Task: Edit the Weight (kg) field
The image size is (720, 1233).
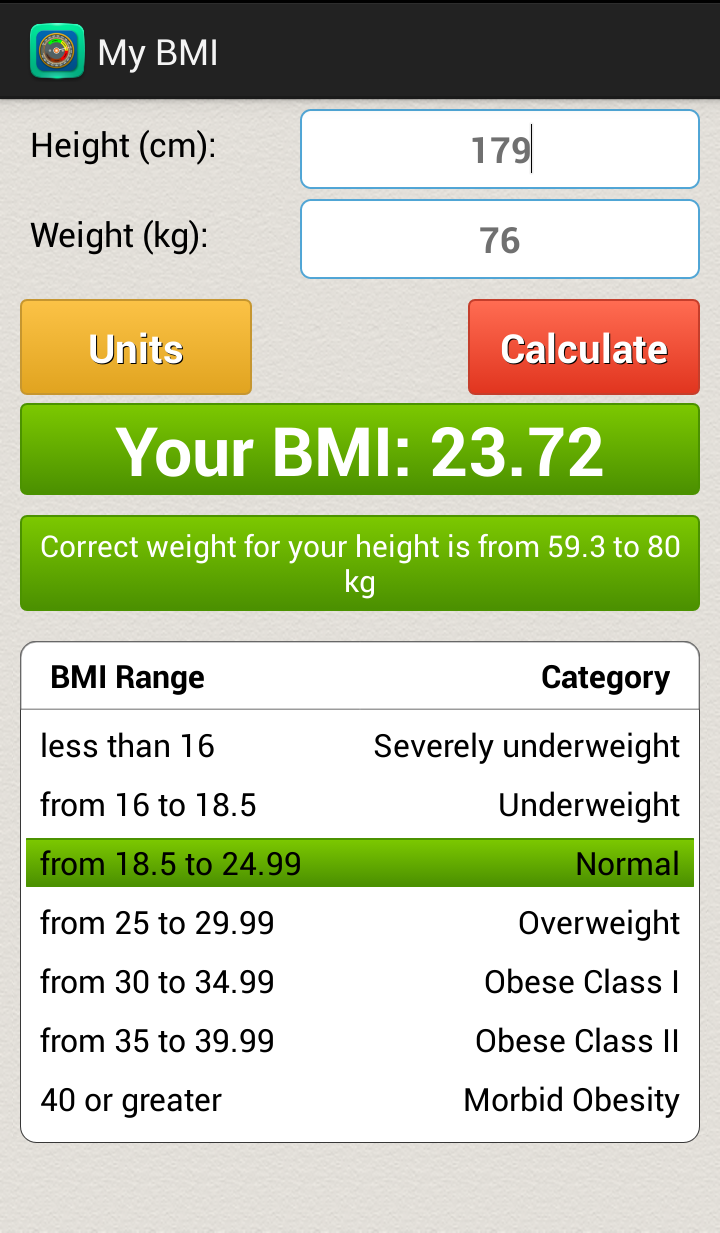Action: 499,239
